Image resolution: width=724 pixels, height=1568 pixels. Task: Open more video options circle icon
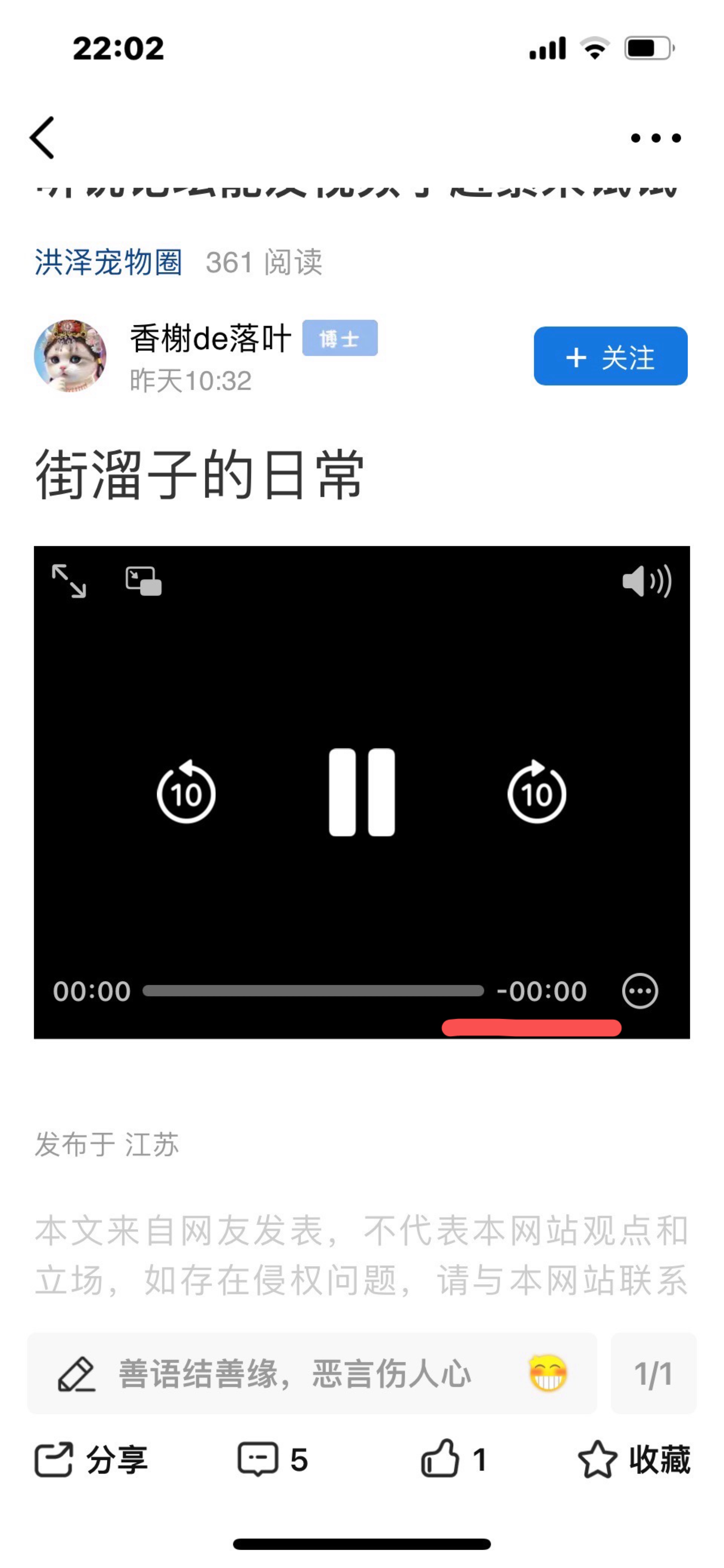(640, 991)
